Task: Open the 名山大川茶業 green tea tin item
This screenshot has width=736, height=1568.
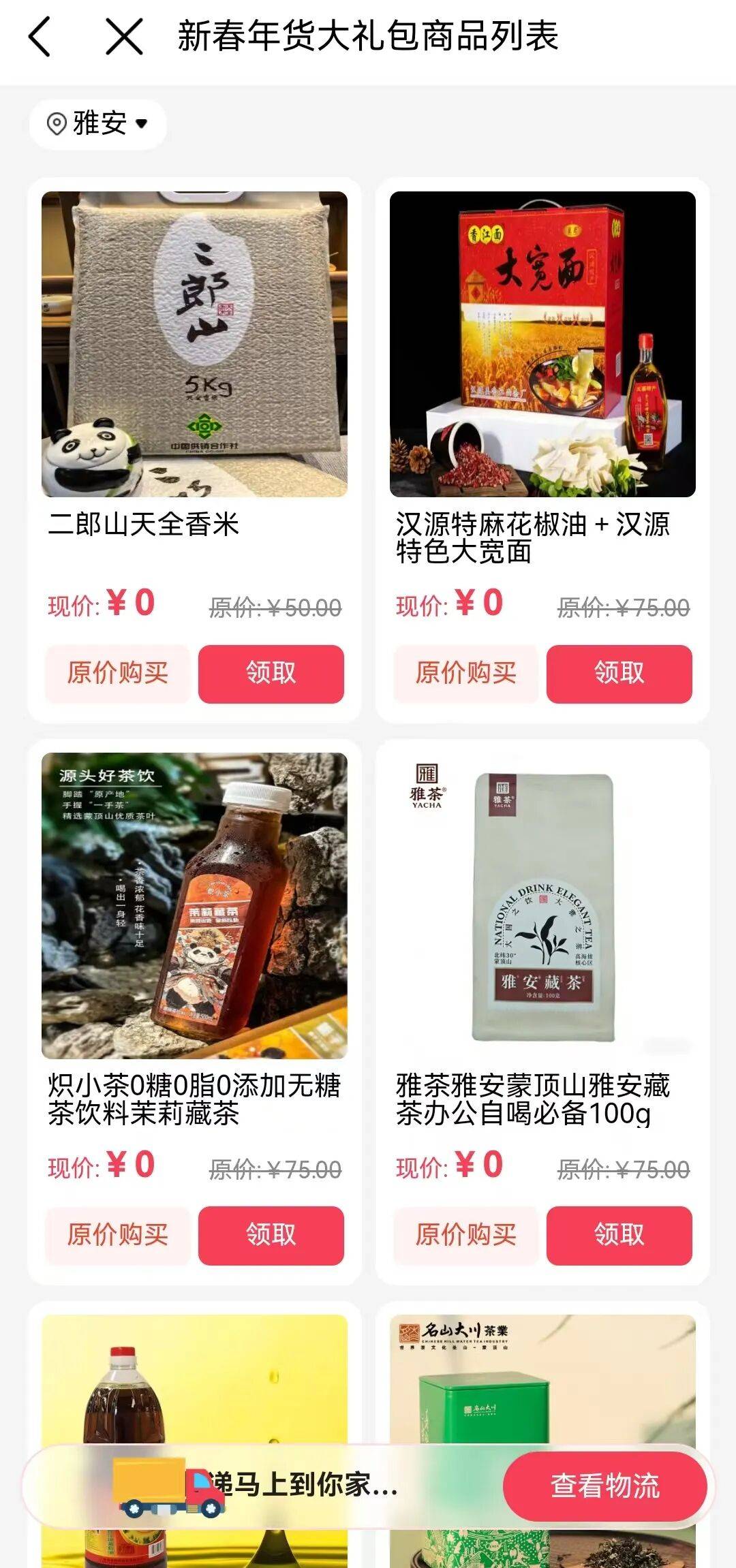Action: coord(542,1383)
